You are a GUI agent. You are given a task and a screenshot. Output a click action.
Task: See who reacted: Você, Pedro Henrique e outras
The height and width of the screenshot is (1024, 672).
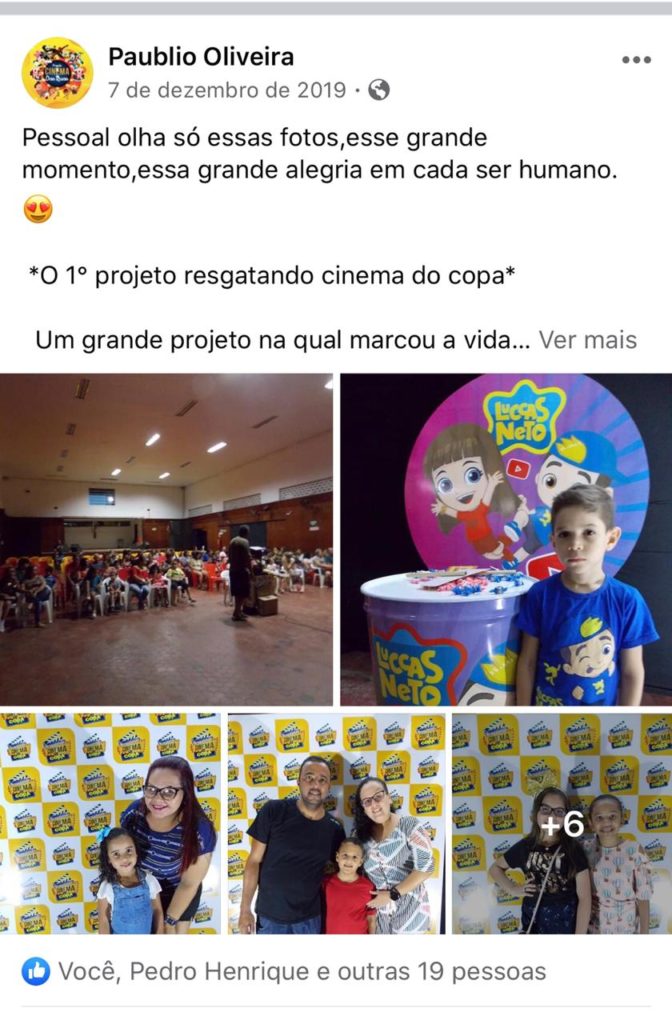pos(302,970)
